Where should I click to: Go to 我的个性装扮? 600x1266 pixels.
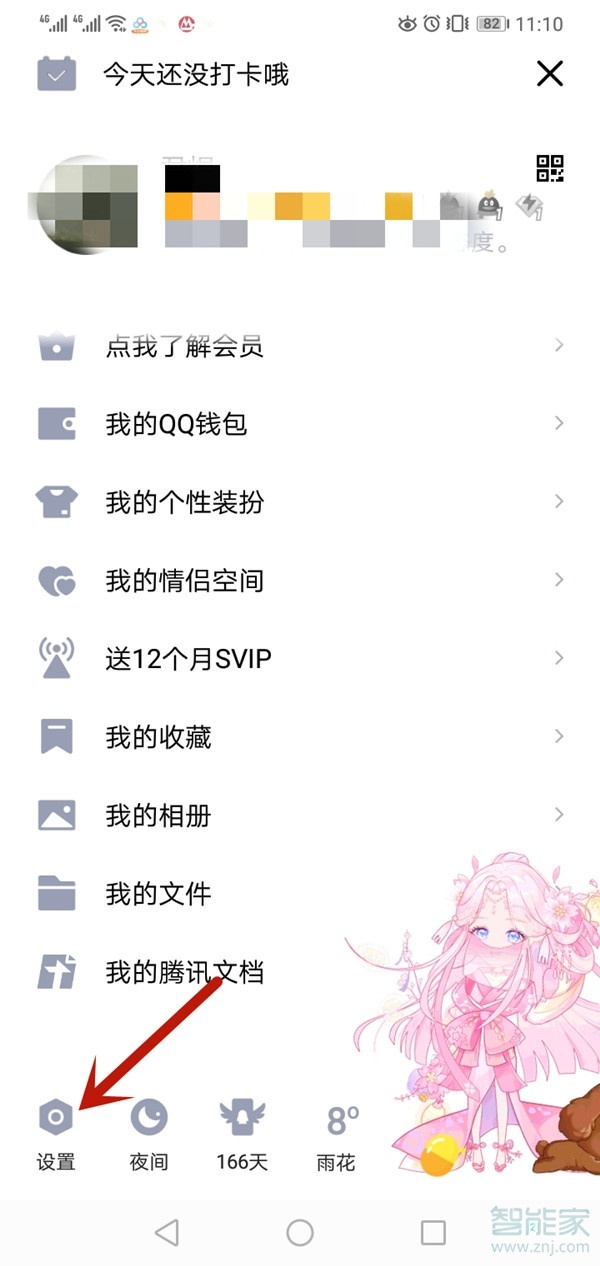[184, 502]
